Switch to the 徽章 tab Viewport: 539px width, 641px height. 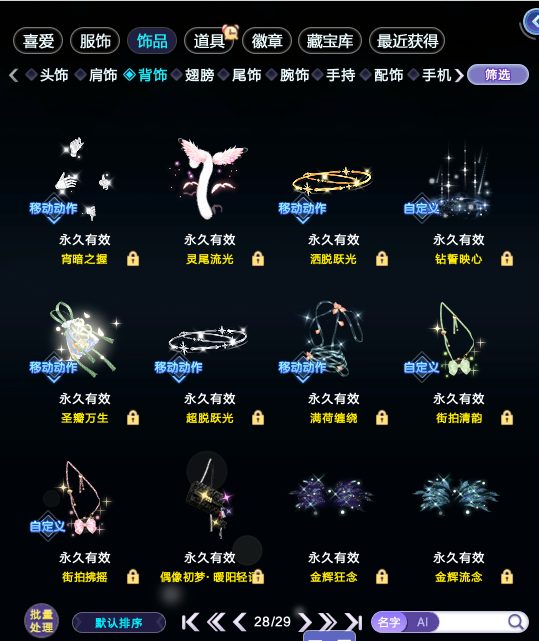(267, 41)
